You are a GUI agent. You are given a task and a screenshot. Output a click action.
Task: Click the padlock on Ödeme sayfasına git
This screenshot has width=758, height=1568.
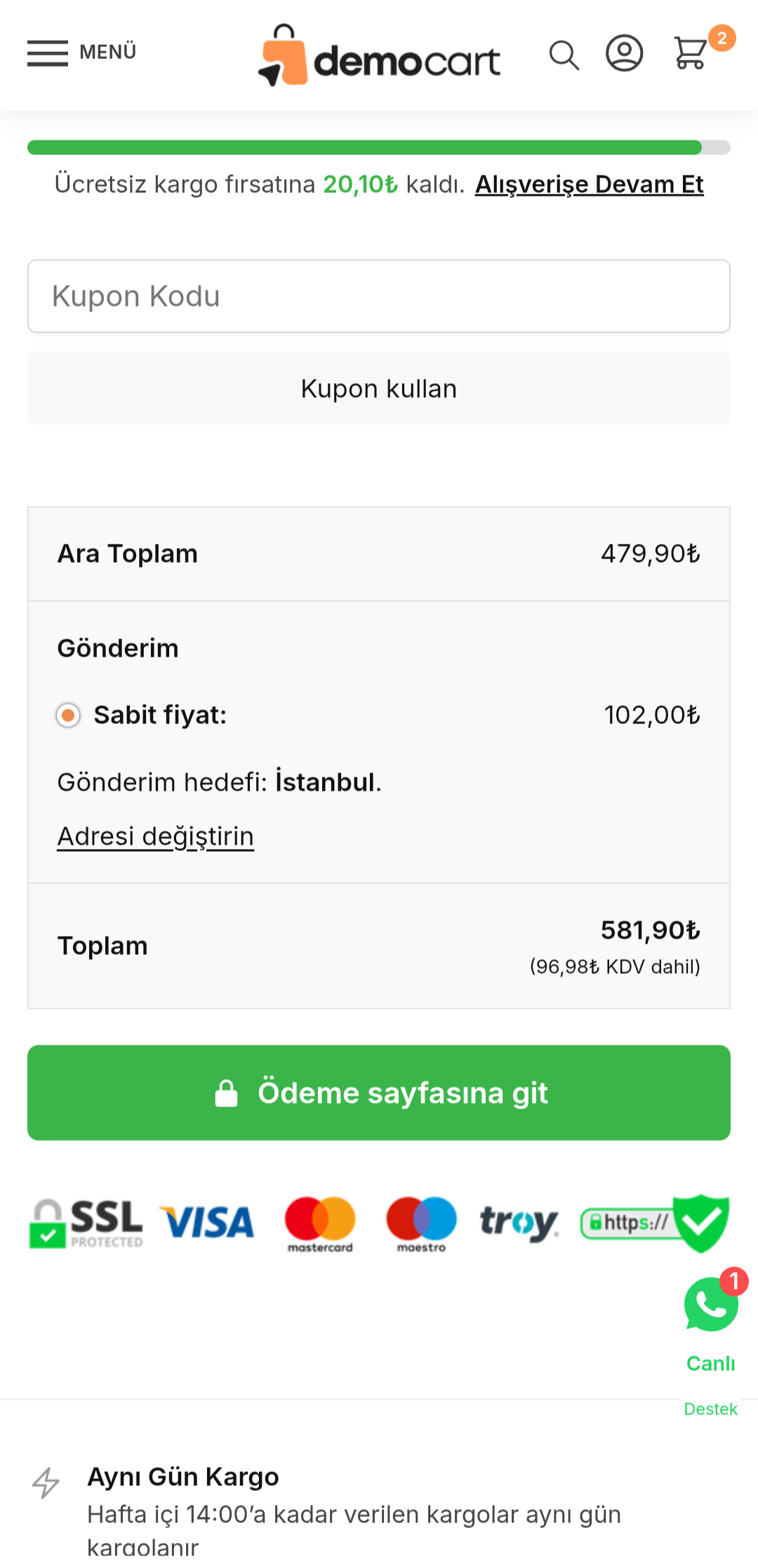coord(227,1092)
